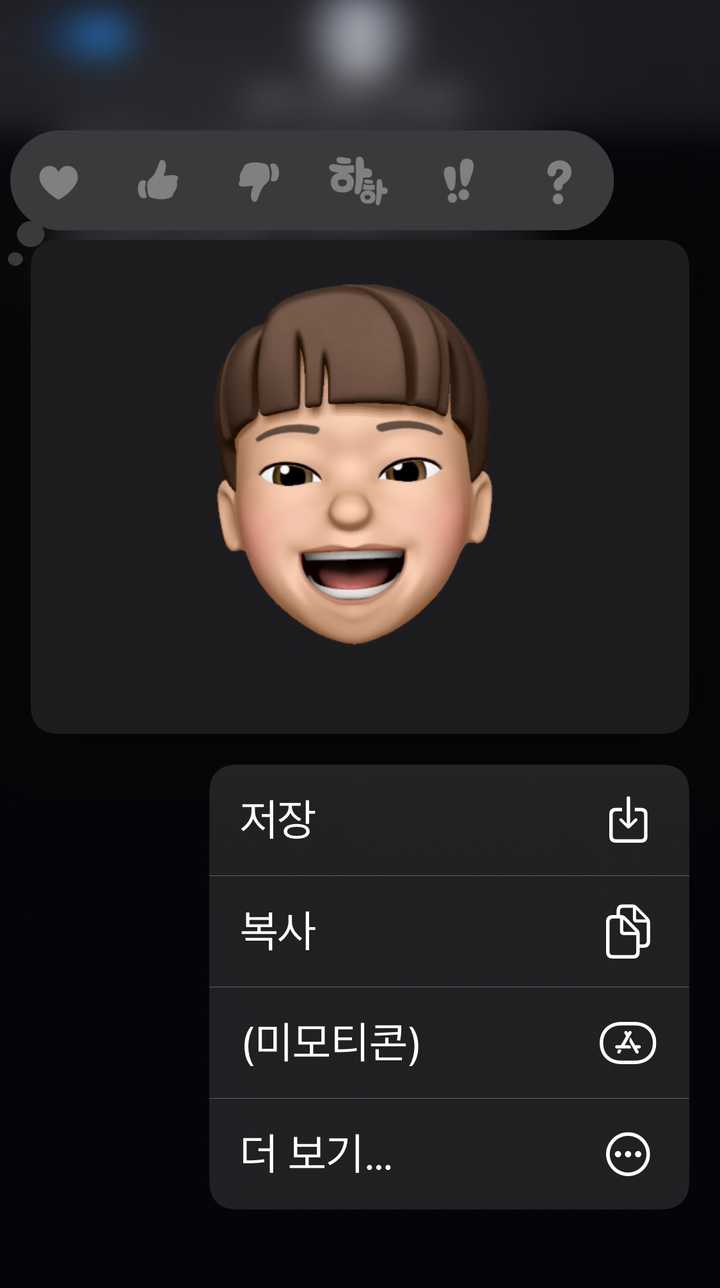React with the double exclamation tapback
Viewport: 720px width, 1288px height.
point(458,182)
